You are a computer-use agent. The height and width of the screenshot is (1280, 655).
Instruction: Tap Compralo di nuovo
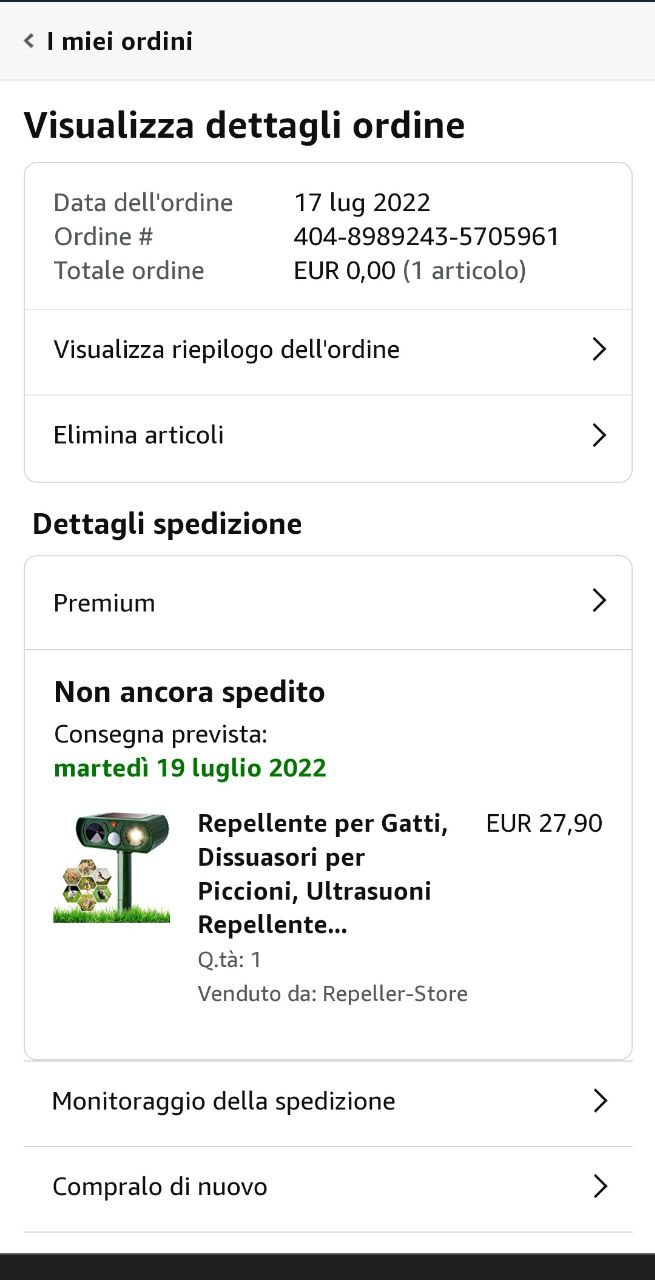coord(328,1188)
